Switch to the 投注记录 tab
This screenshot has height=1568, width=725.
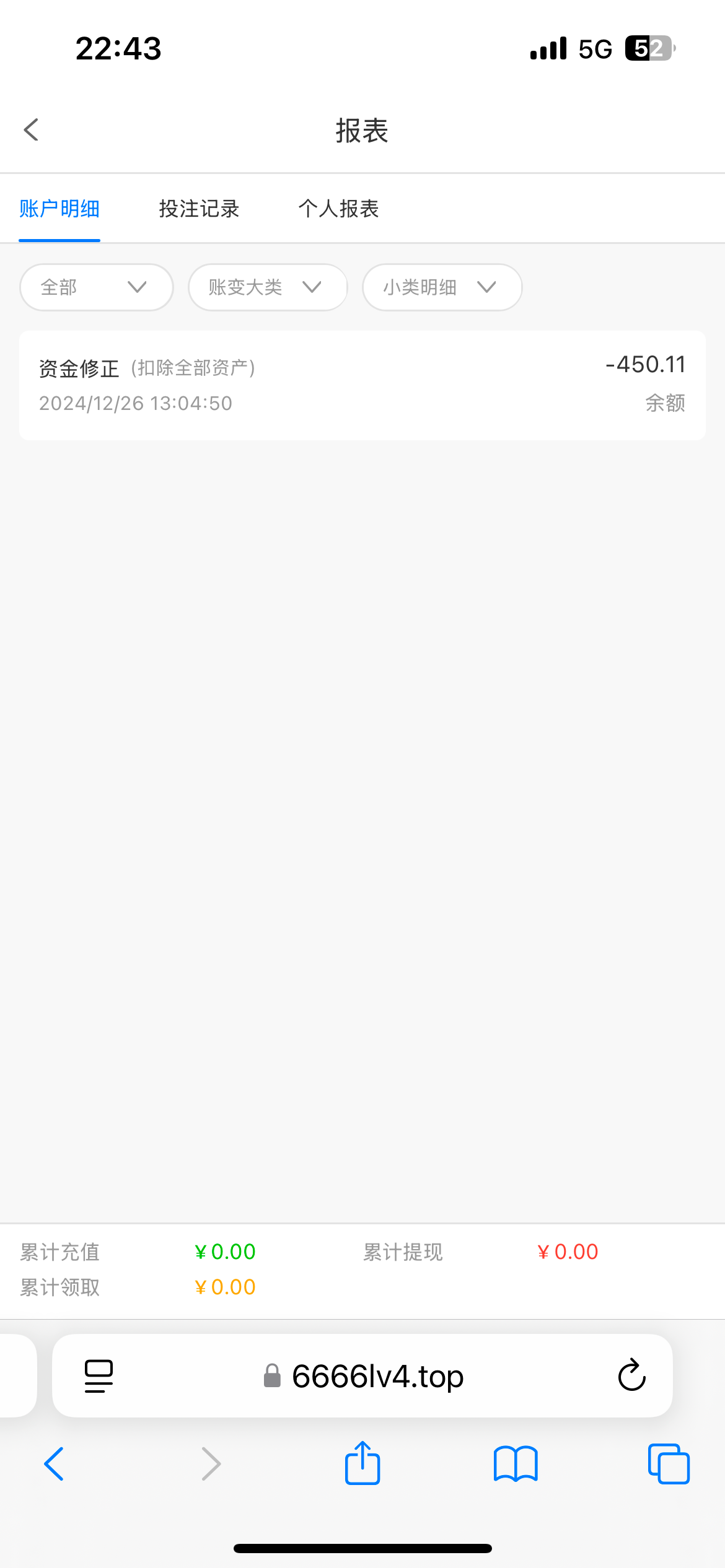coord(199,209)
